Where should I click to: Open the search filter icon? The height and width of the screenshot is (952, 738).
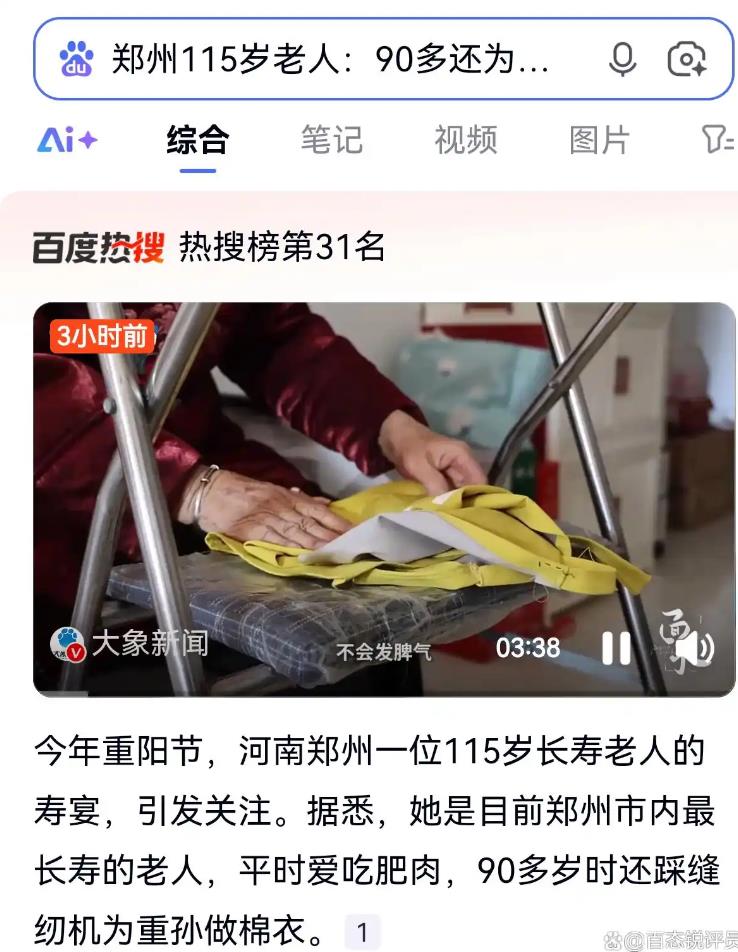point(716,140)
